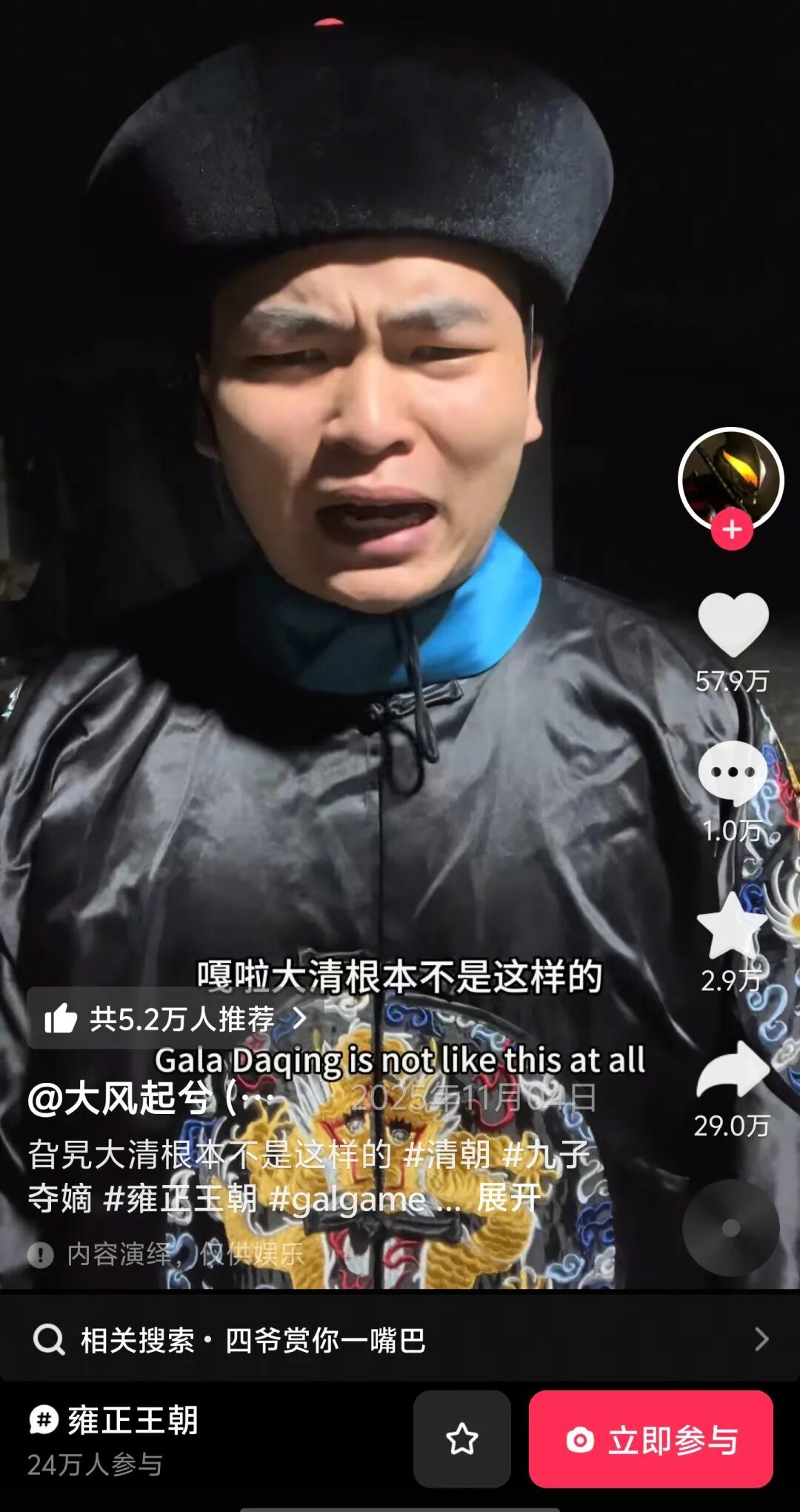This screenshot has height=1512, width=800.
Task: Open the creator's profile avatar
Action: [730, 478]
